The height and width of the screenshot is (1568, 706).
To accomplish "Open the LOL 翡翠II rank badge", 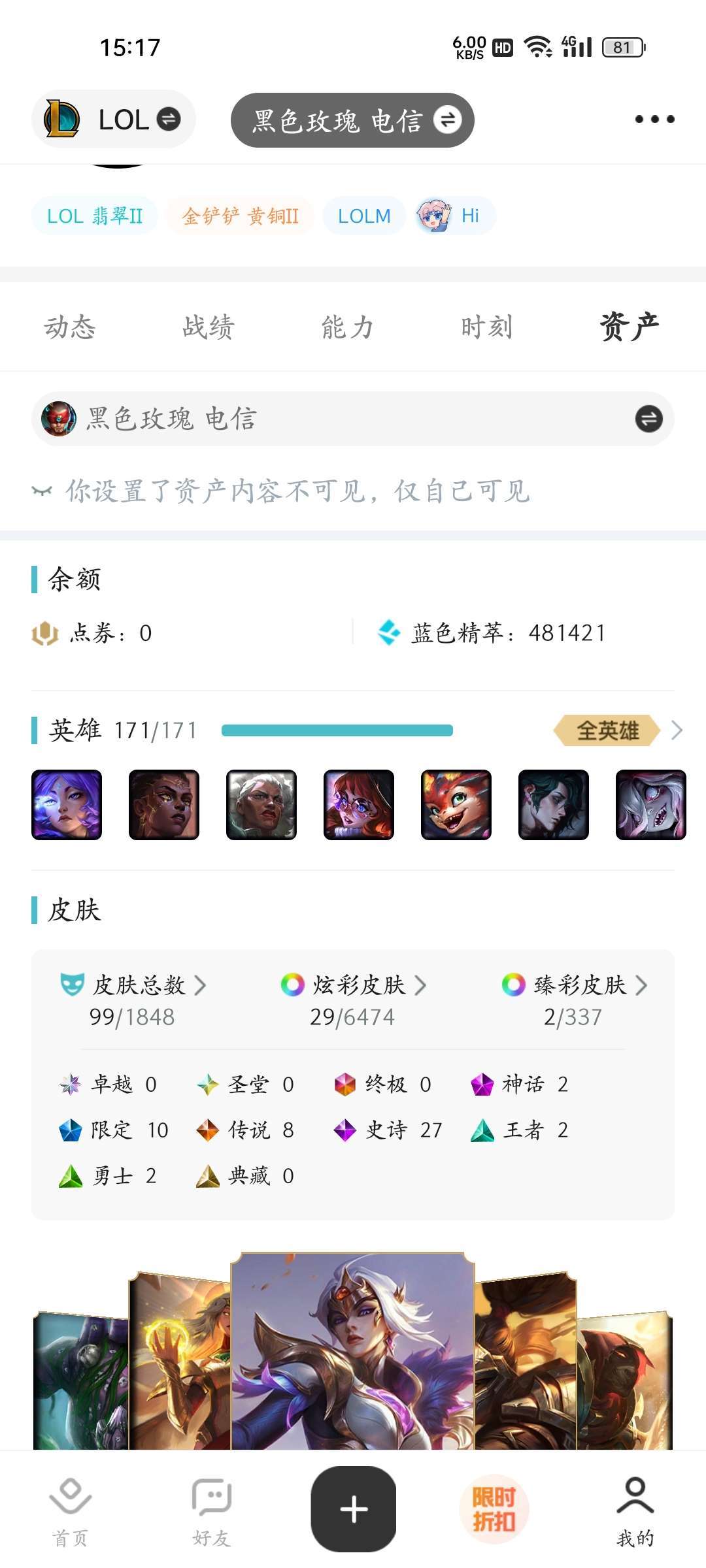I will coord(94,216).
